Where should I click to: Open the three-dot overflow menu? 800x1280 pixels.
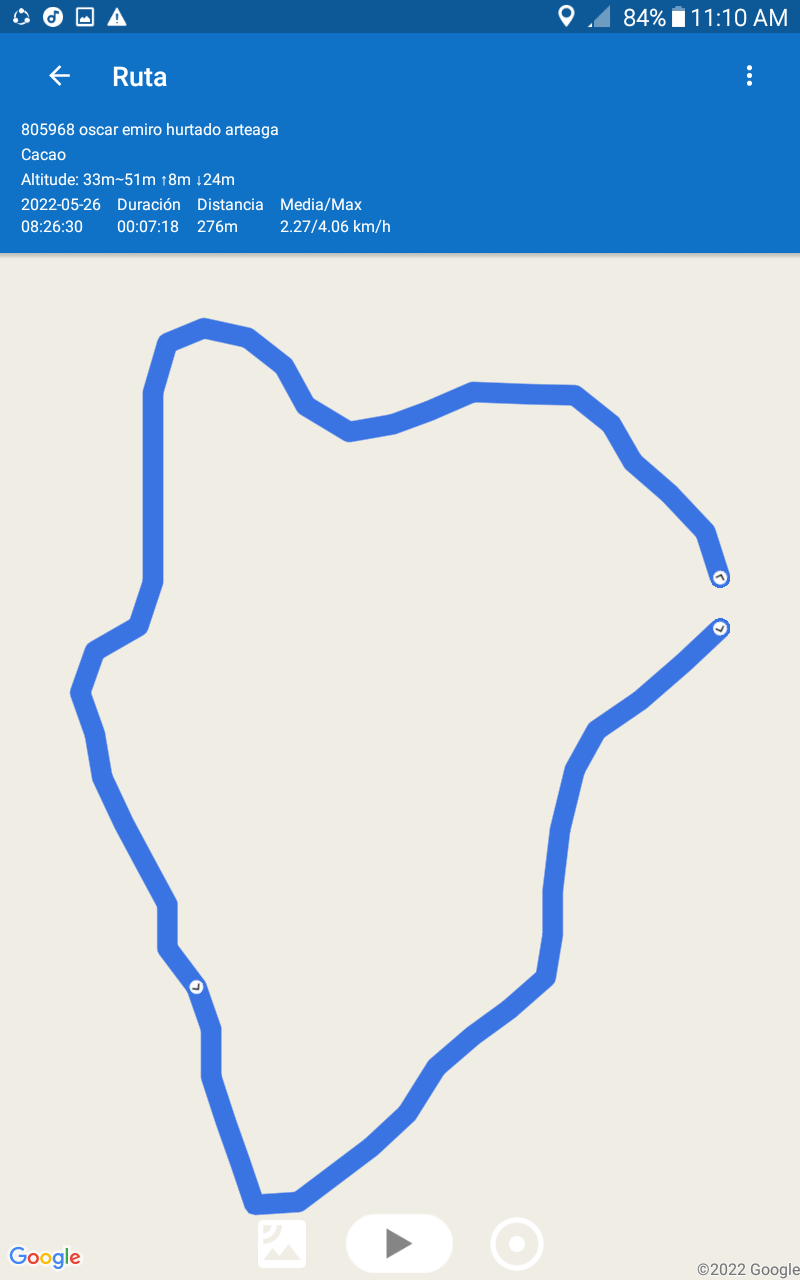[749, 76]
